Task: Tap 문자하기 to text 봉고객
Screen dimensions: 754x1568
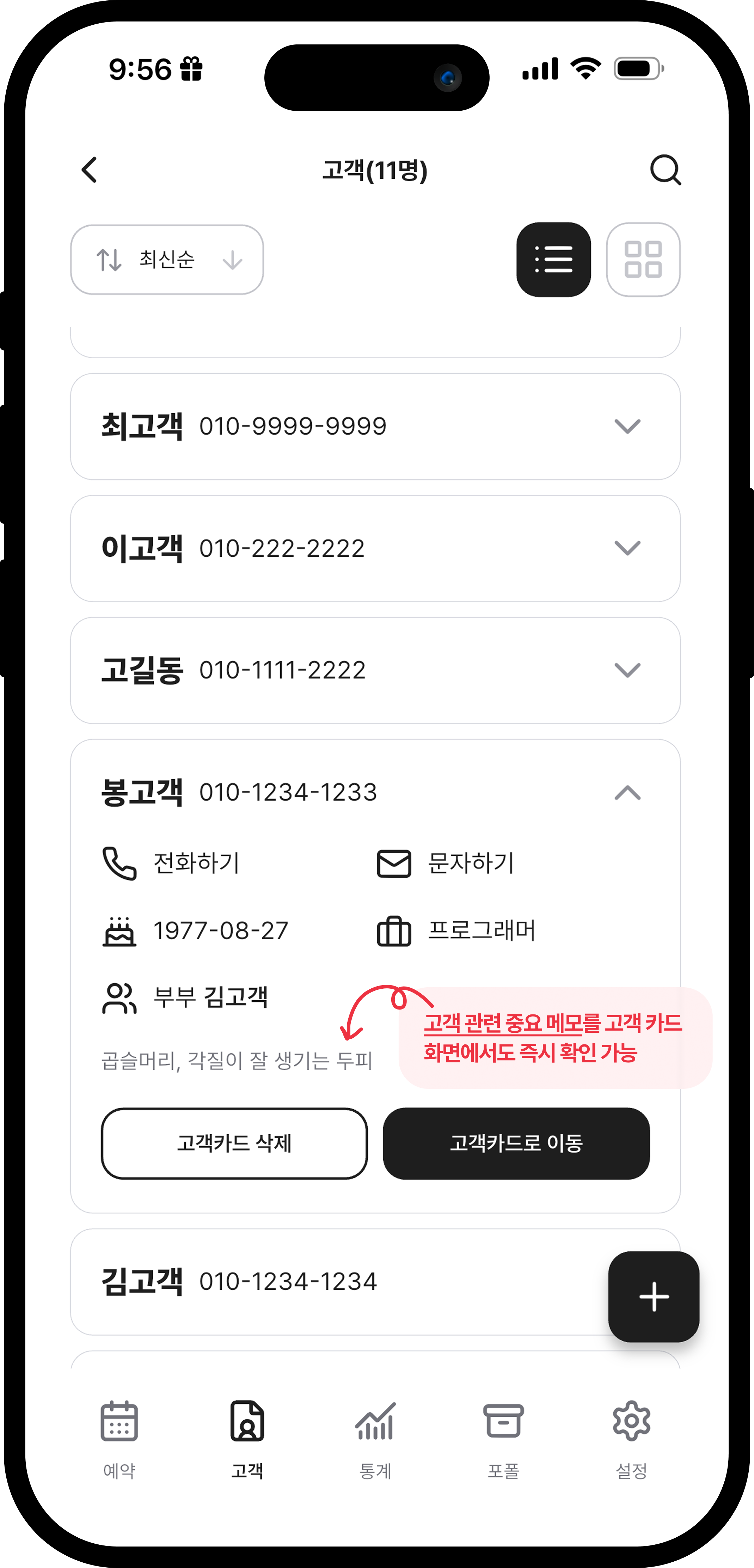Action: 446,863
